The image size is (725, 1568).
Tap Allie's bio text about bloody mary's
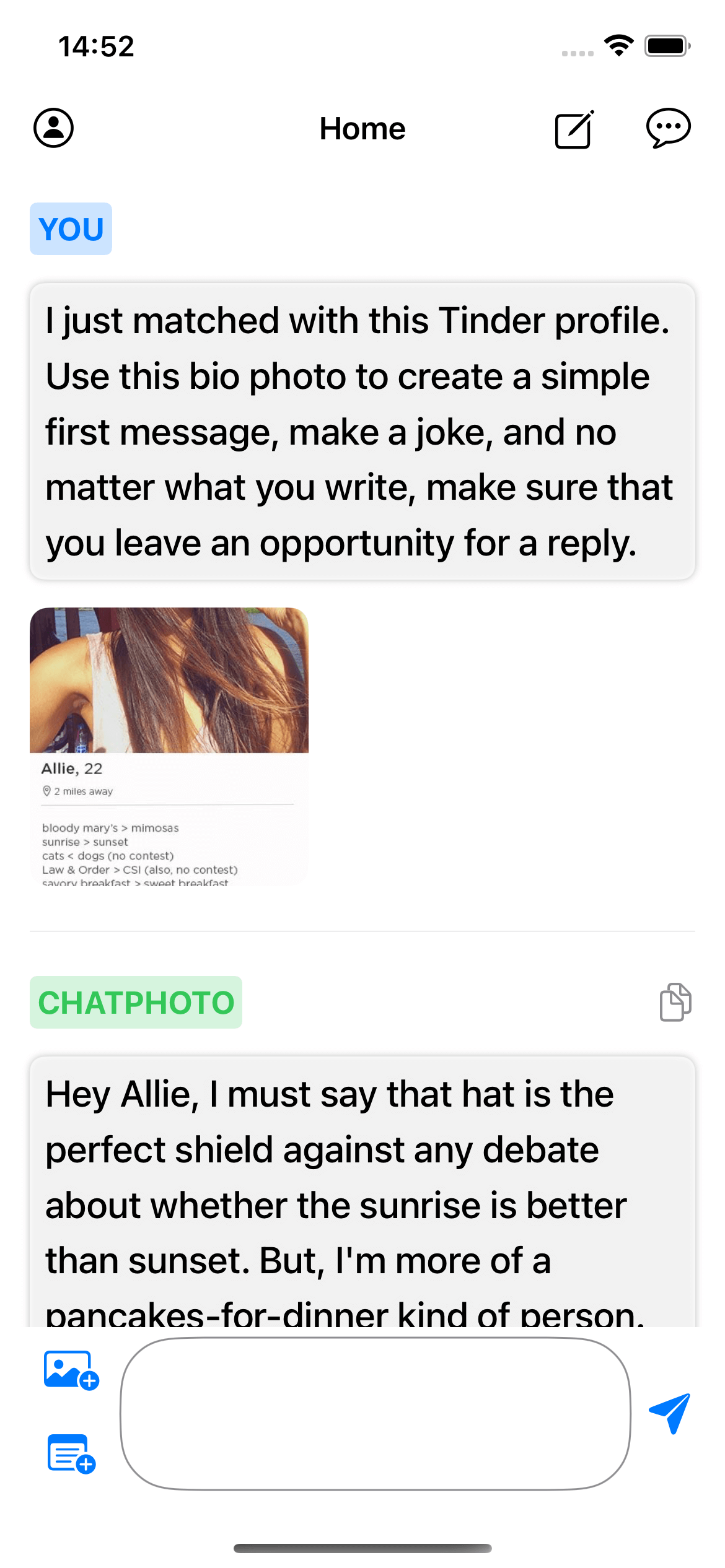click(x=110, y=827)
